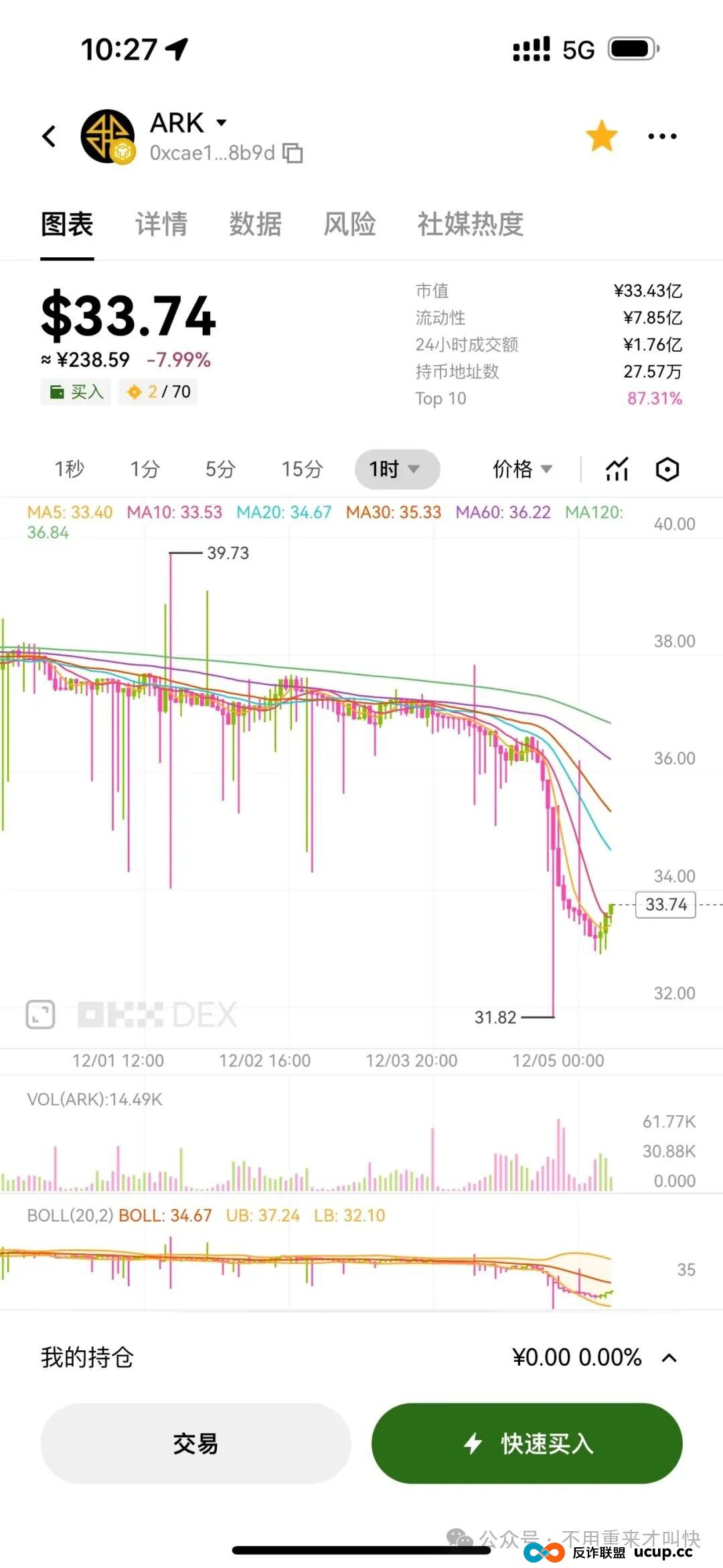Tap the current price label 33.74 on chart
This screenshot has height=1568, width=723.
665,905
